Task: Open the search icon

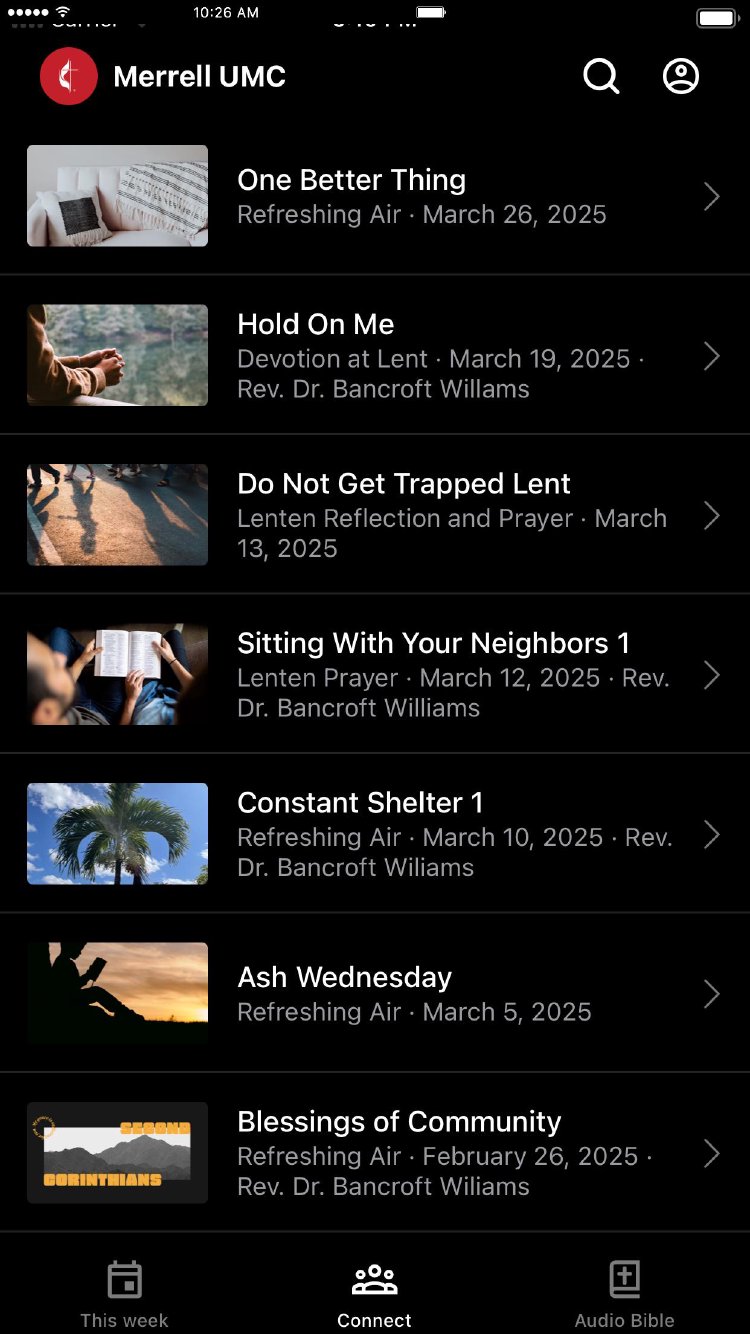Action: click(x=601, y=76)
